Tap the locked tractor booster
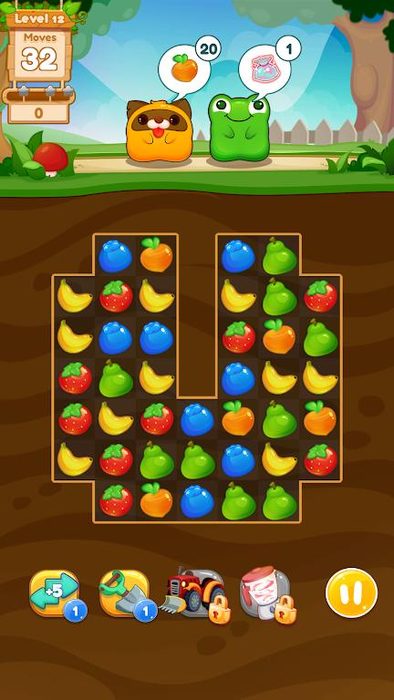 pyautogui.click(x=194, y=592)
